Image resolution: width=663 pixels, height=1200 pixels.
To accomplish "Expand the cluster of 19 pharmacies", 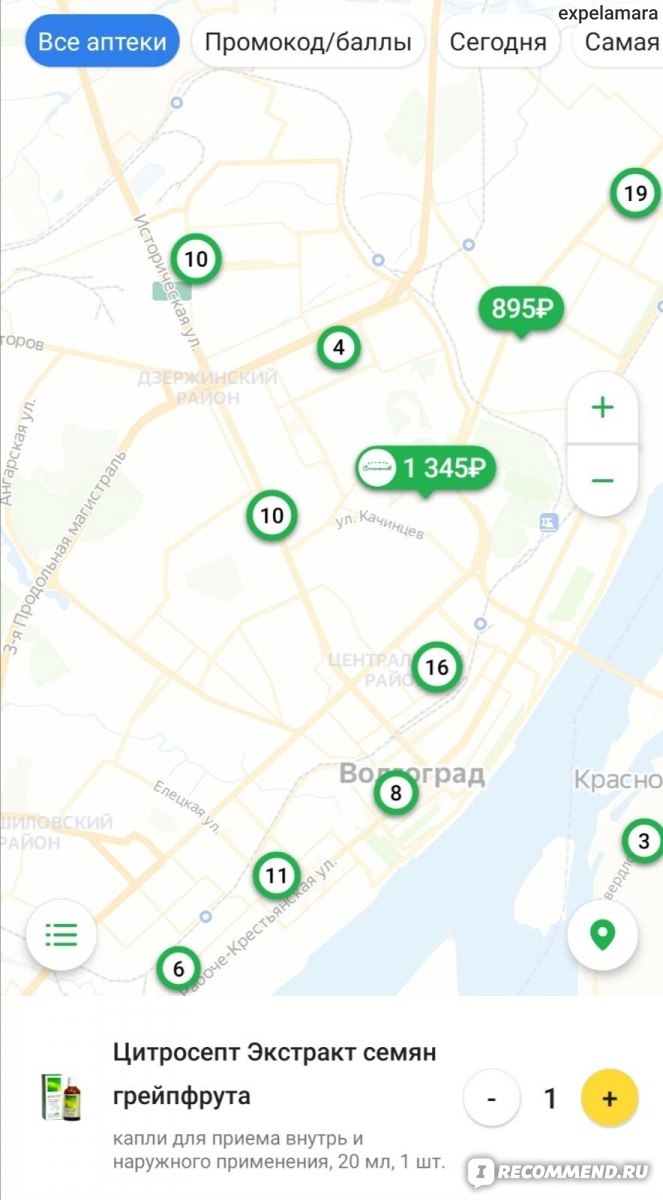I will click(x=635, y=194).
